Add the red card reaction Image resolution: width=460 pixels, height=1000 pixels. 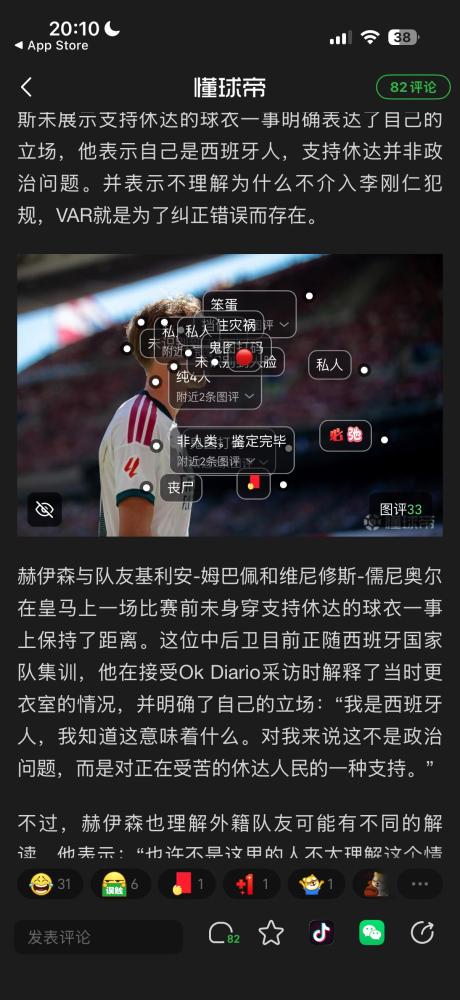[186, 884]
